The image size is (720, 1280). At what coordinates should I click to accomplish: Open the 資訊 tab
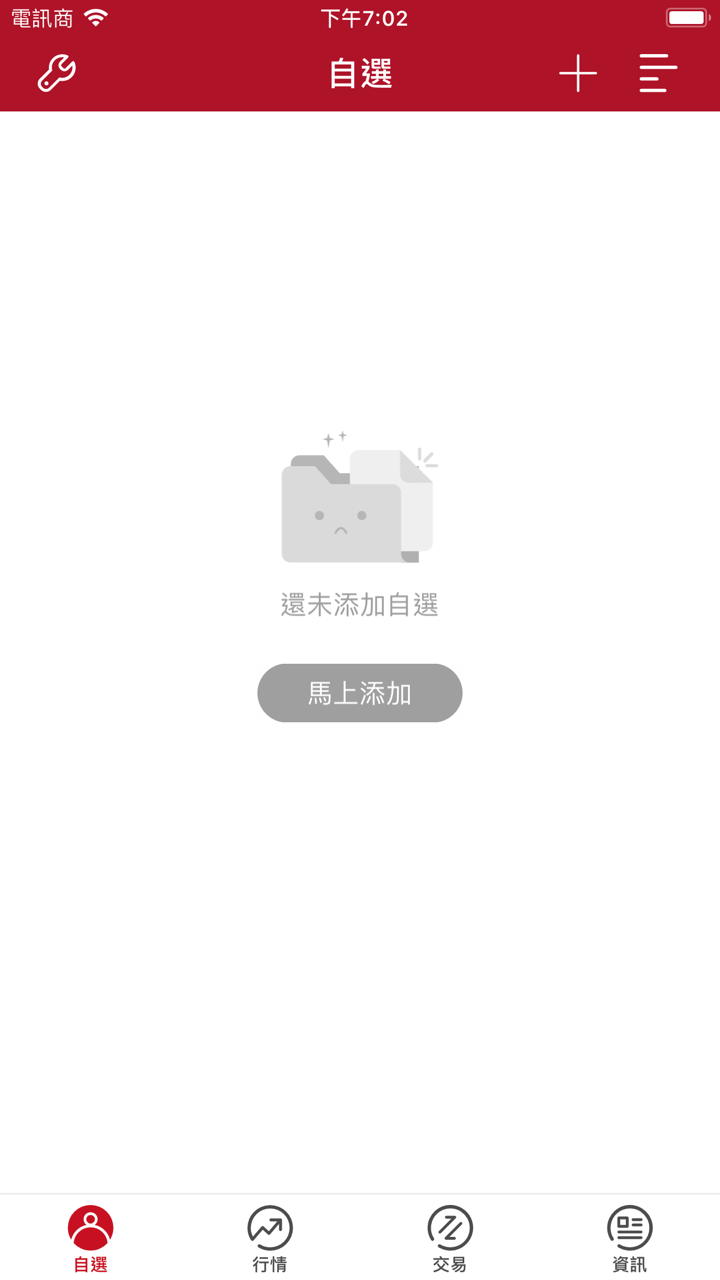click(x=630, y=1238)
